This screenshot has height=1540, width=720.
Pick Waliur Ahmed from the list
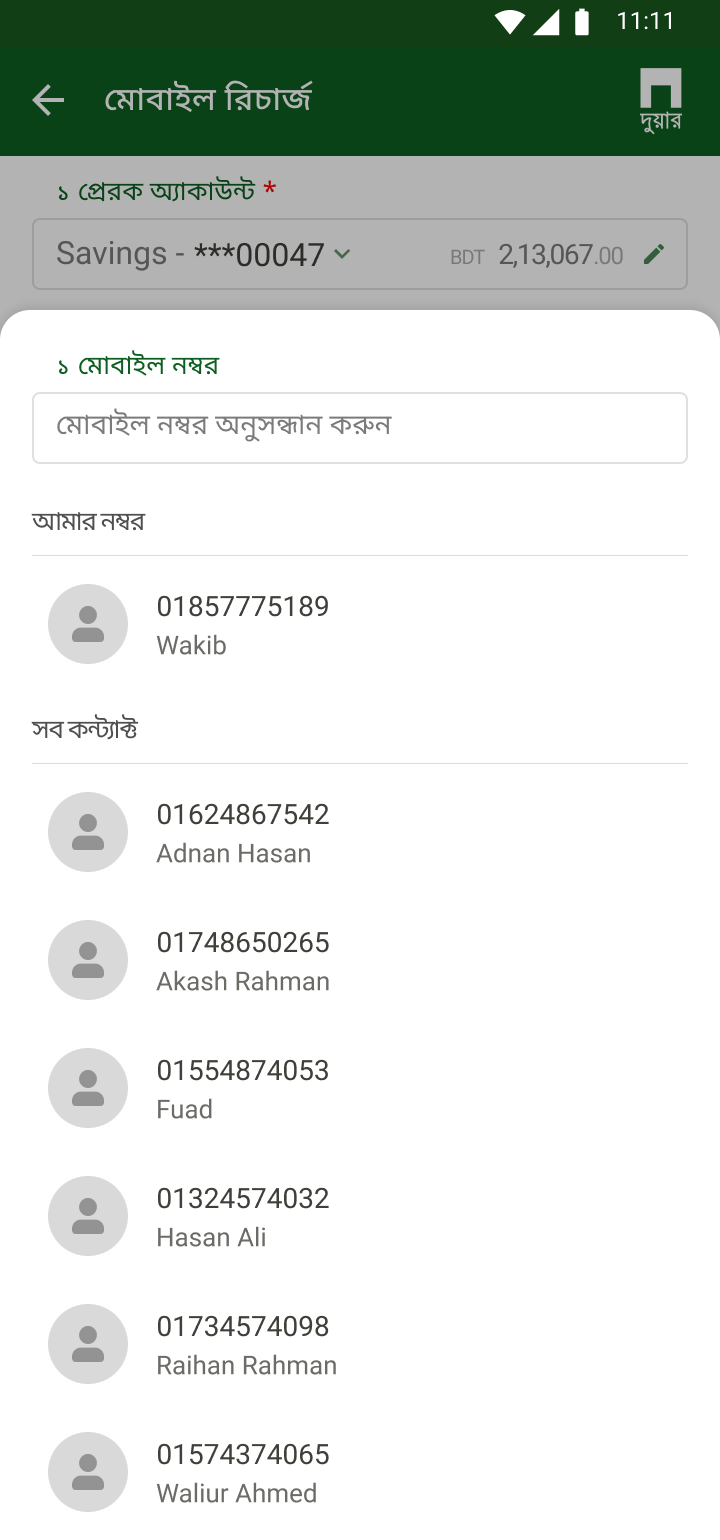tap(360, 1472)
